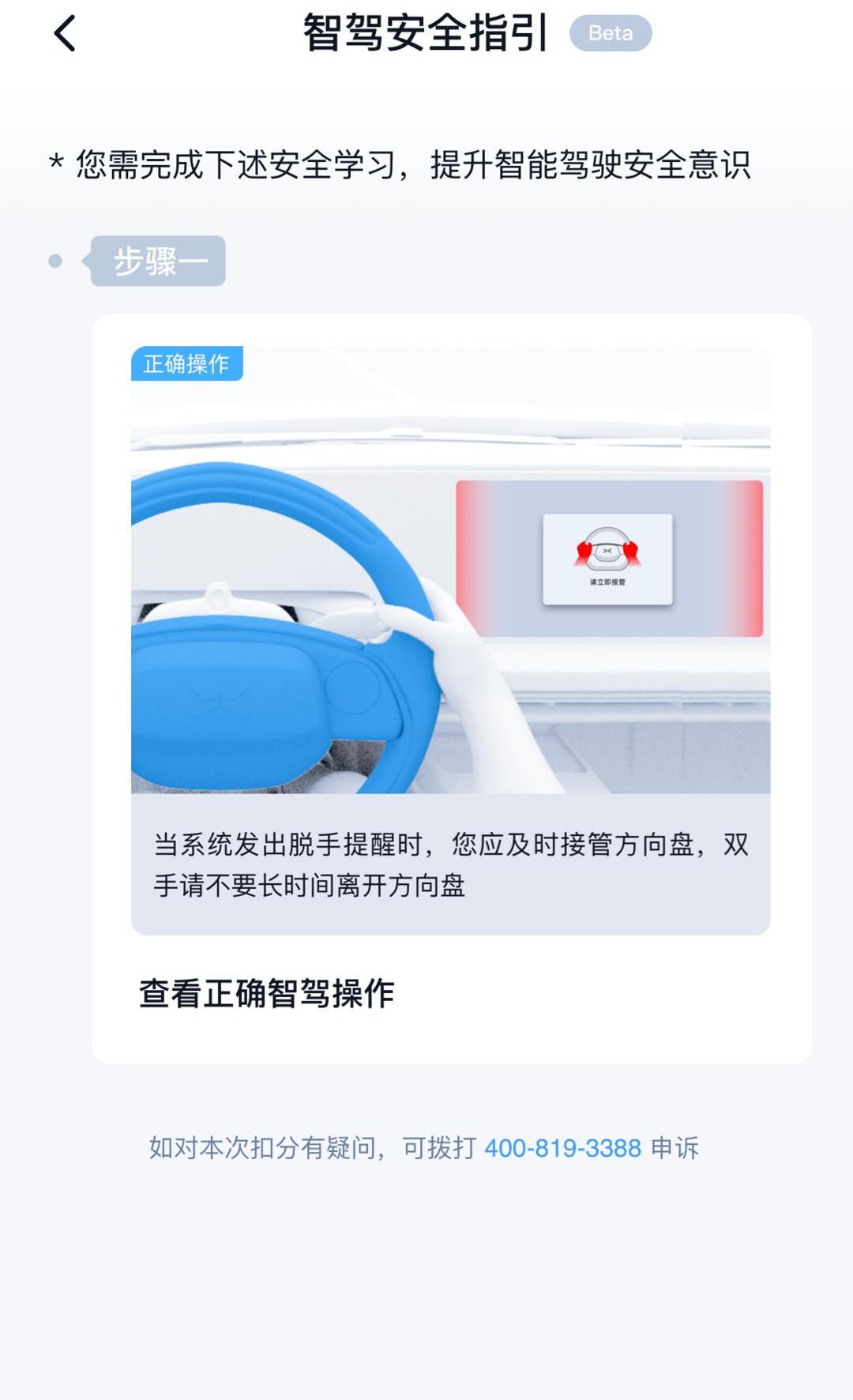Go back from 智驾安全指引 page
The height and width of the screenshot is (1400, 853).
pyautogui.click(x=65, y=34)
